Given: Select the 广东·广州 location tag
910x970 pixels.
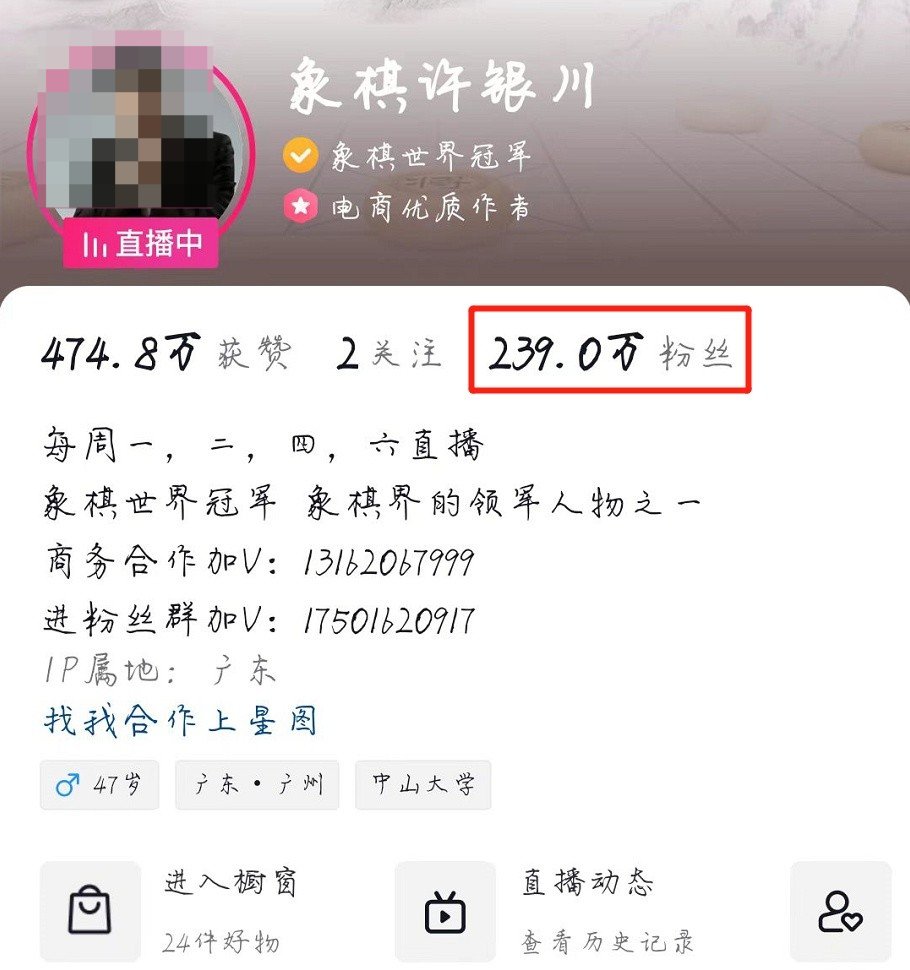Looking at the screenshot, I should click(x=257, y=785).
